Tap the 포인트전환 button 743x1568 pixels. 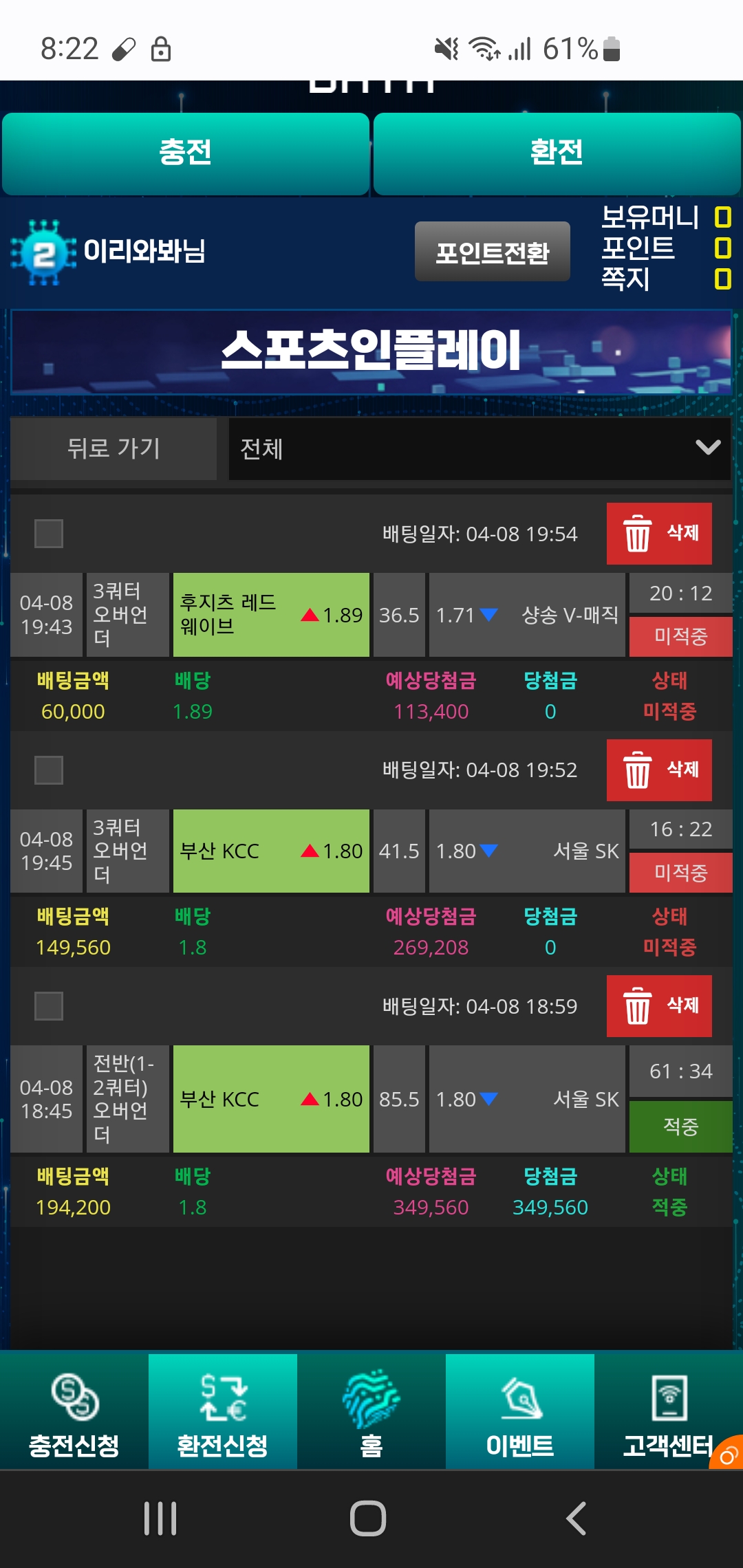tap(492, 252)
